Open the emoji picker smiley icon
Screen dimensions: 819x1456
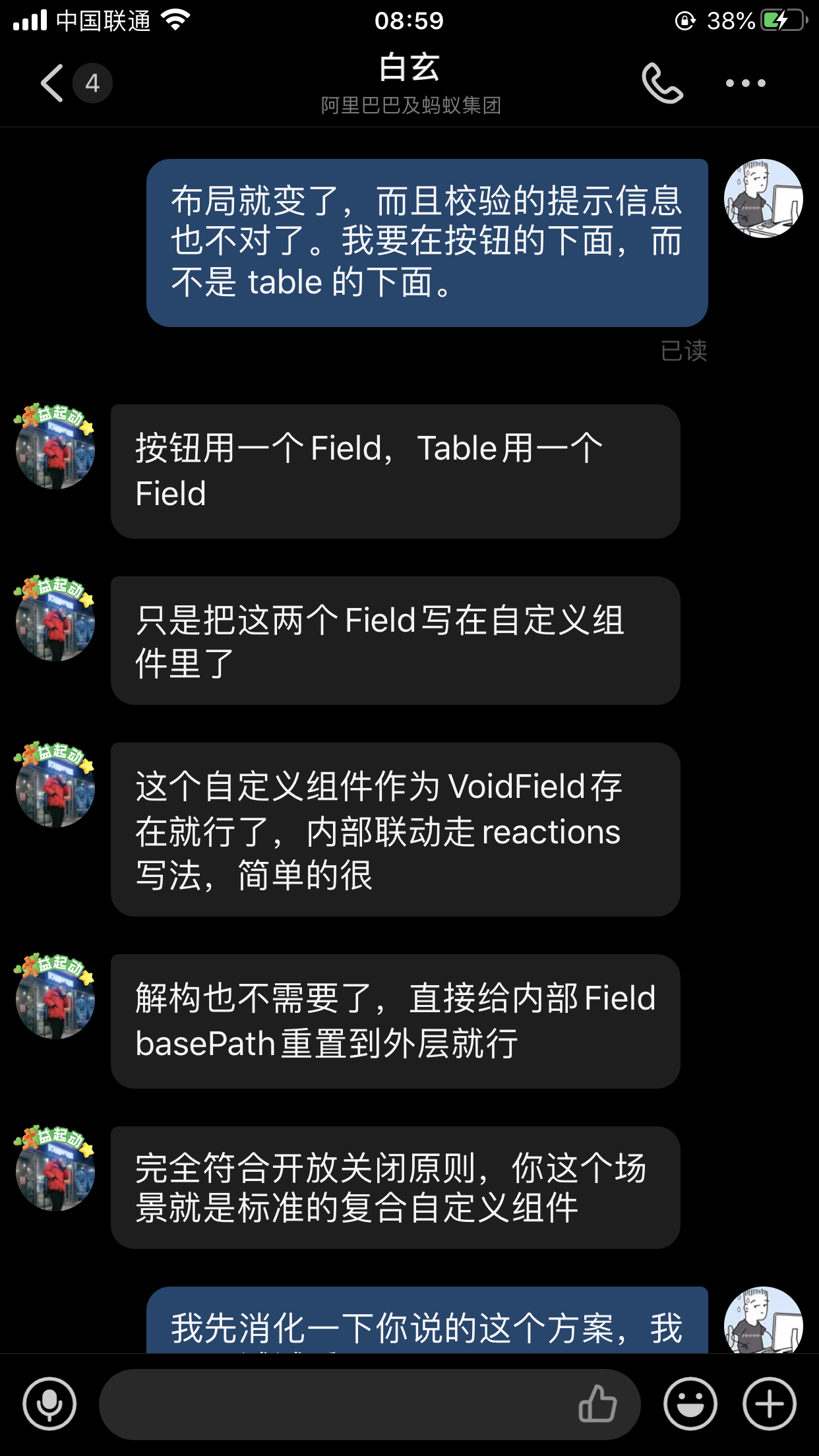(x=690, y=1403)
